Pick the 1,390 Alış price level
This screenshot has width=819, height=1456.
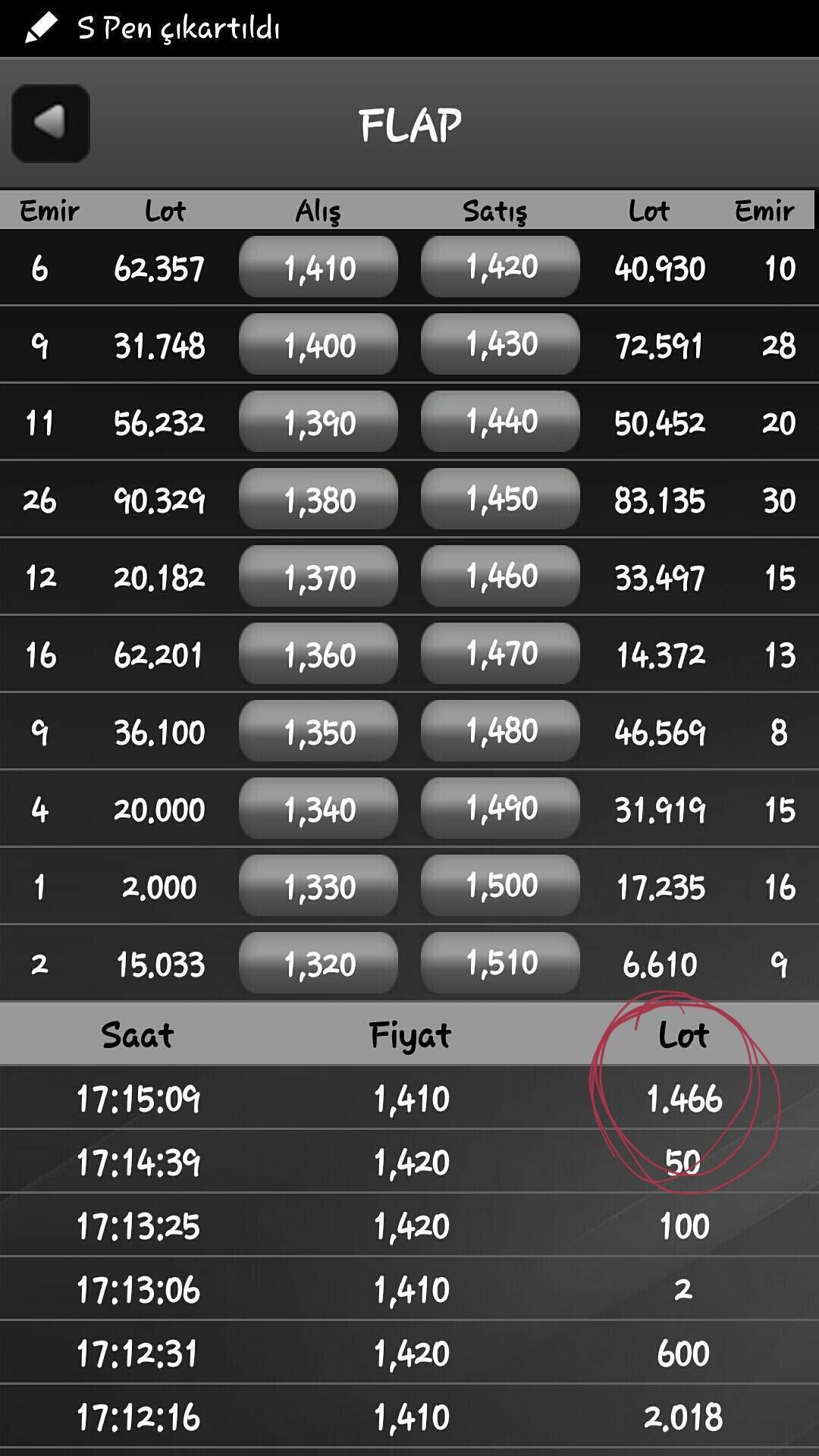[x=318, y=422]
